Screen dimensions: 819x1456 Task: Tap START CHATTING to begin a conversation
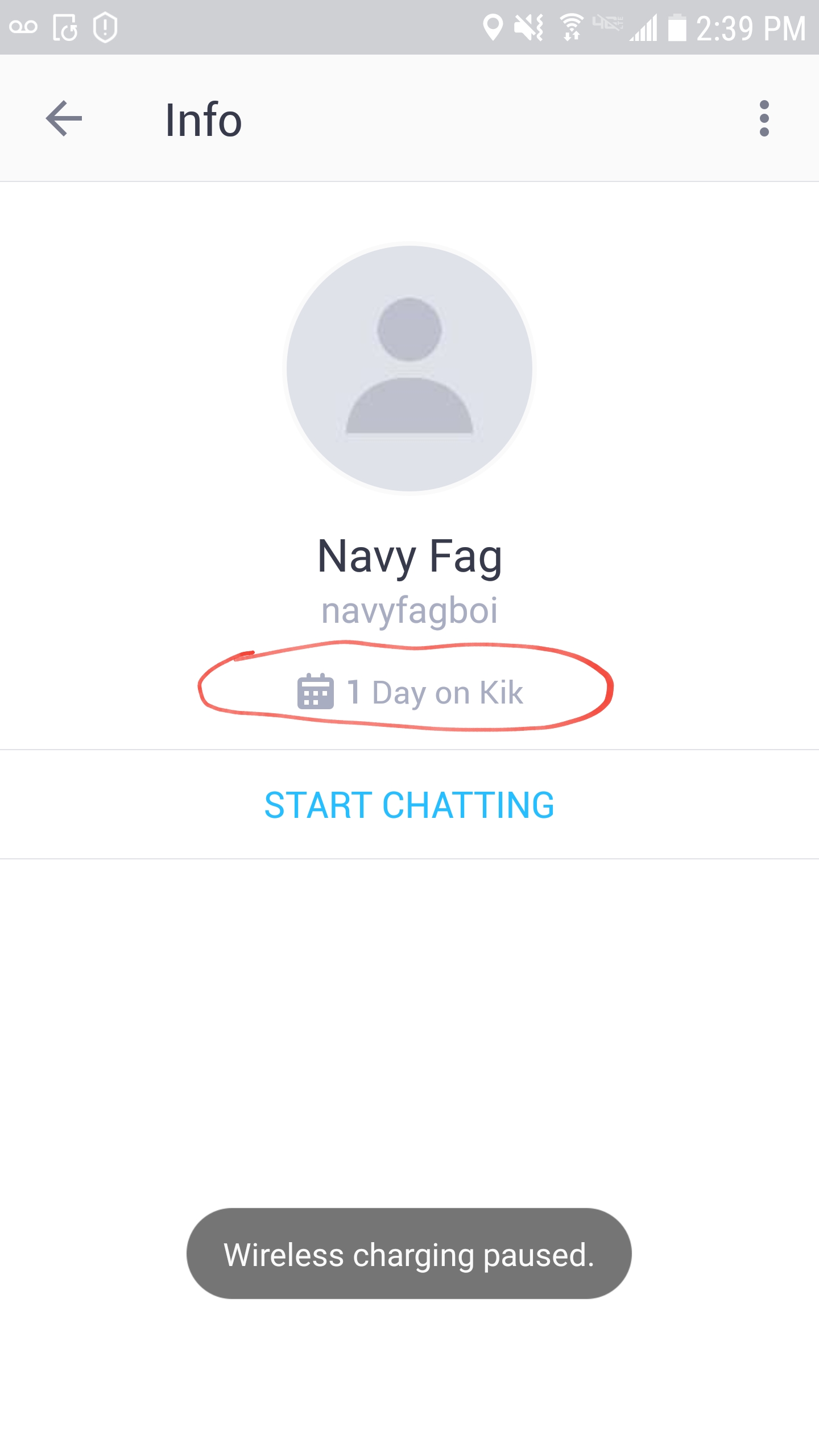pyautogui.click(x=409, y=805)
